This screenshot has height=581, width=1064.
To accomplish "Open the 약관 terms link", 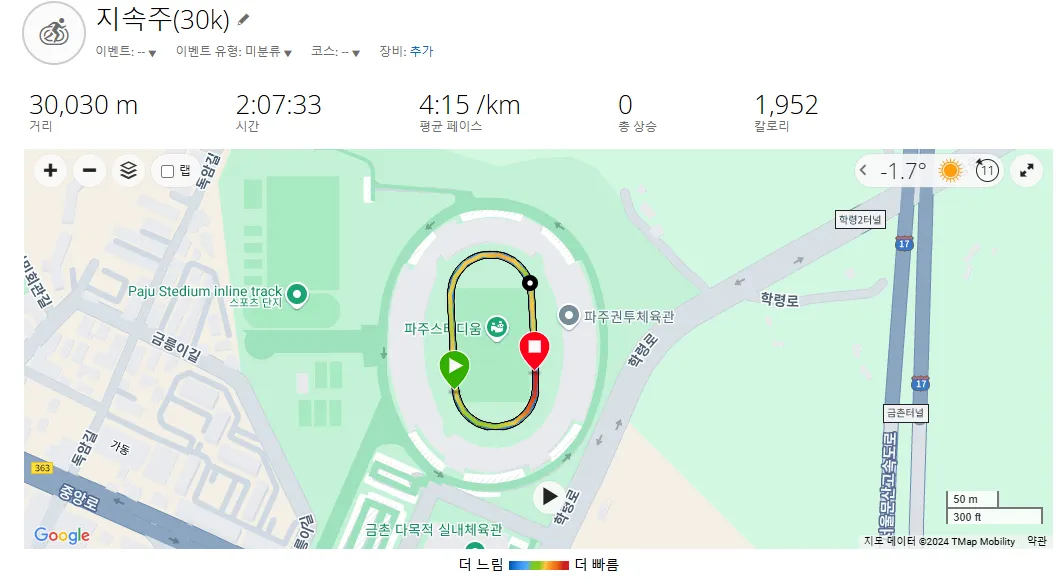I will (x=1036, y=541).
